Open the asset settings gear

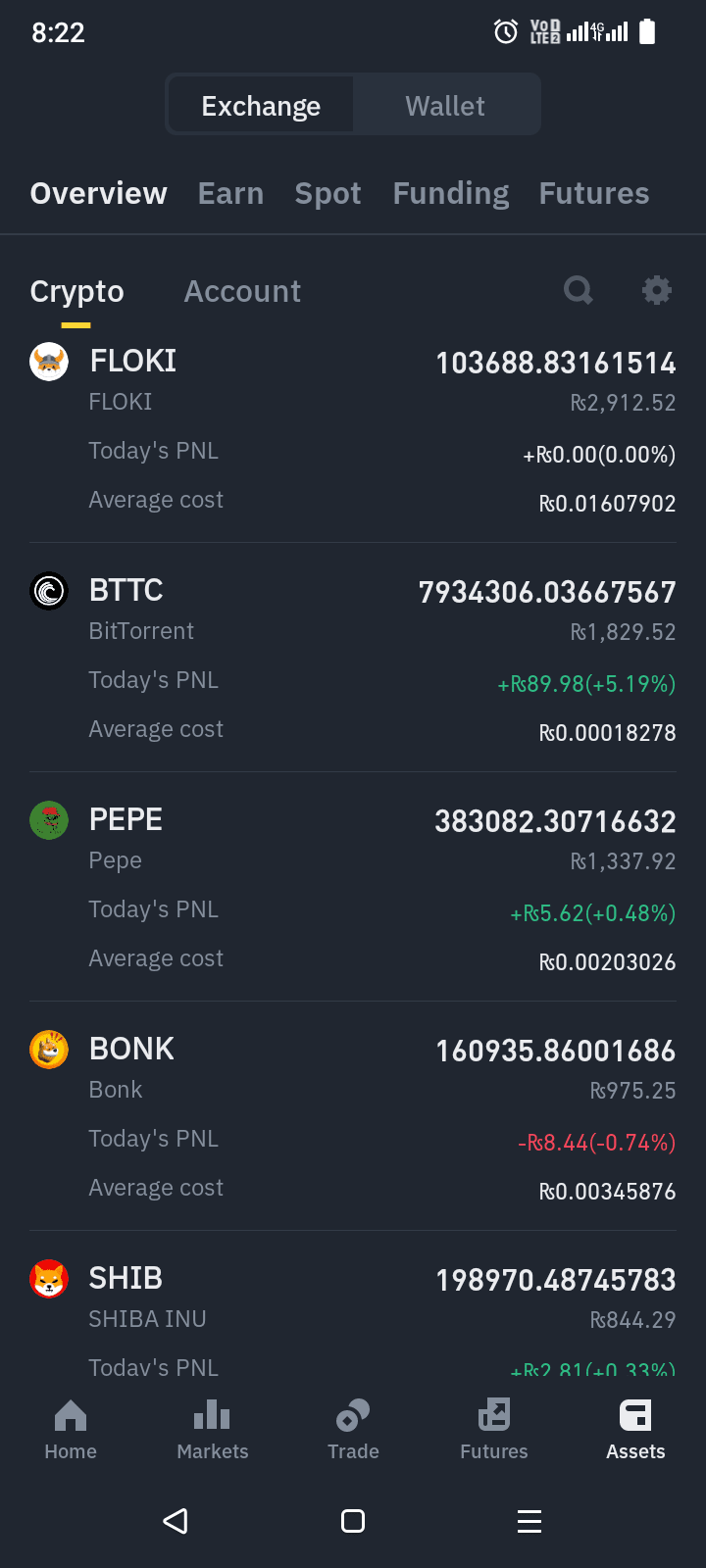(656, 290)
